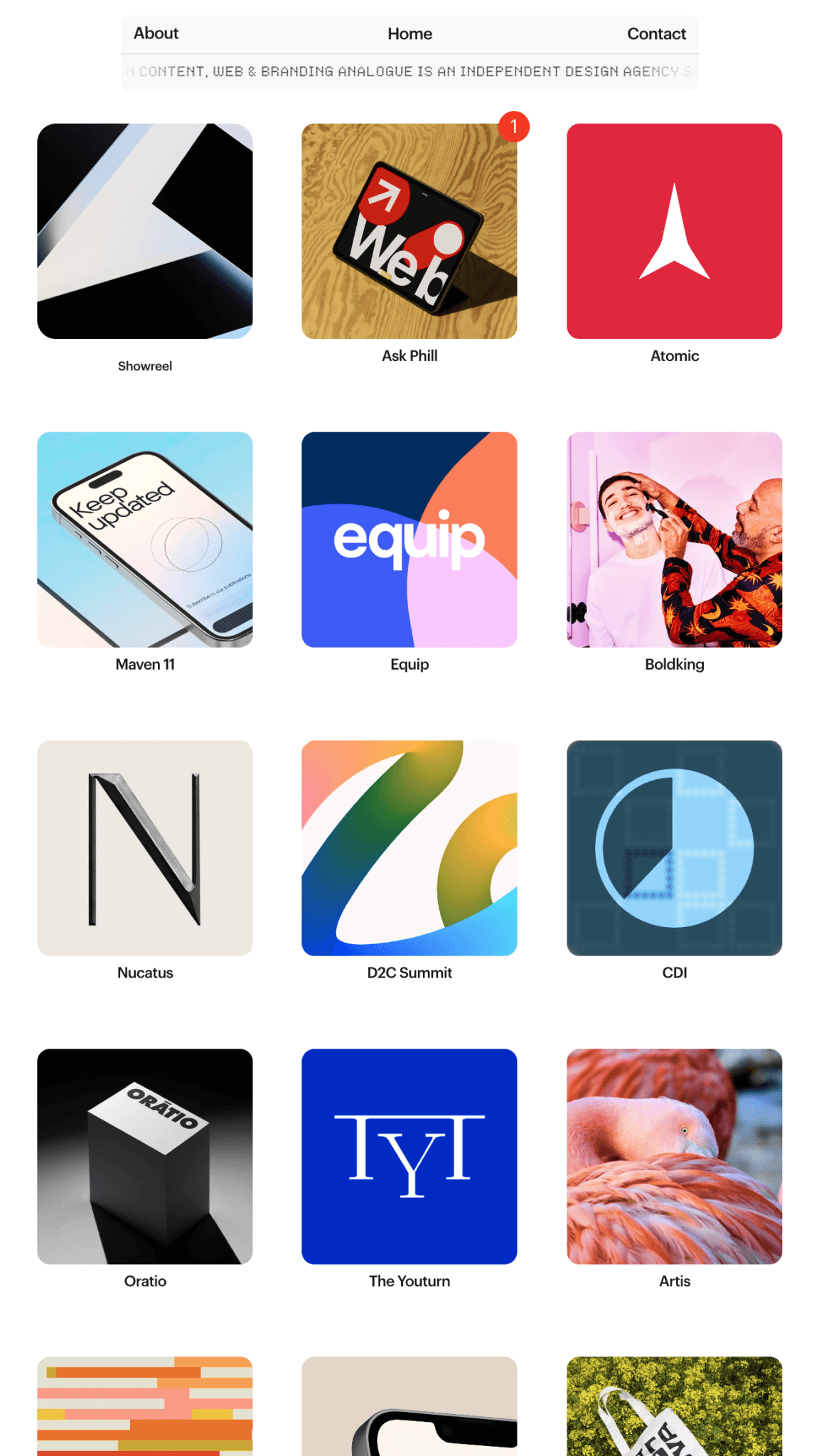
Task: Select the Equip project tile
Action: tap(409, 540)
